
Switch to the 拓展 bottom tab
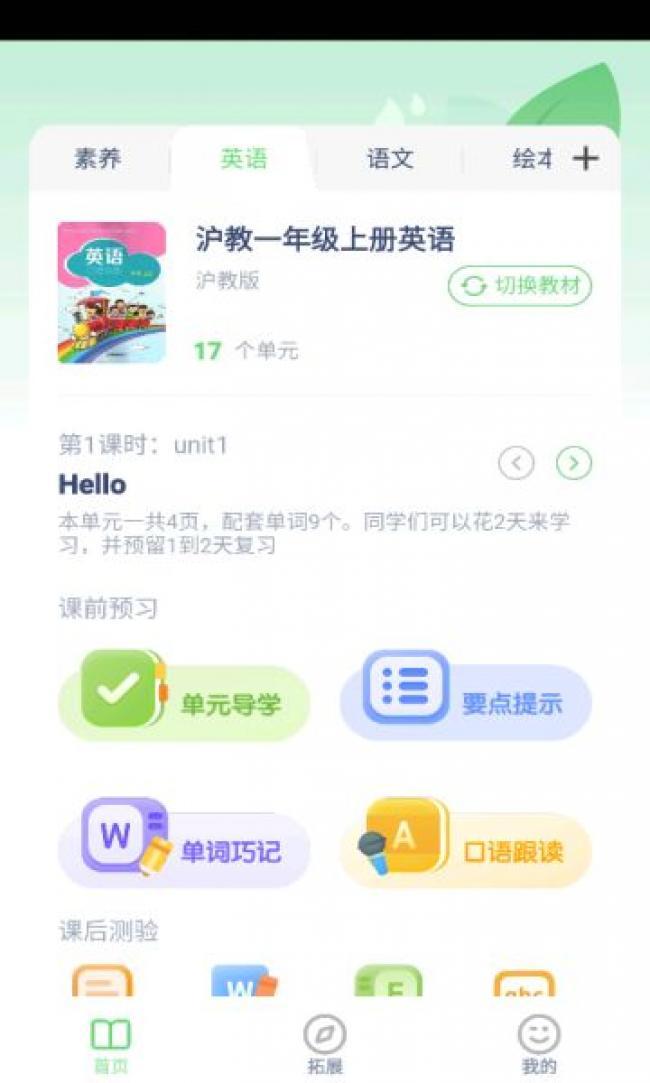pyautogui.click(x=324, y=1045)
